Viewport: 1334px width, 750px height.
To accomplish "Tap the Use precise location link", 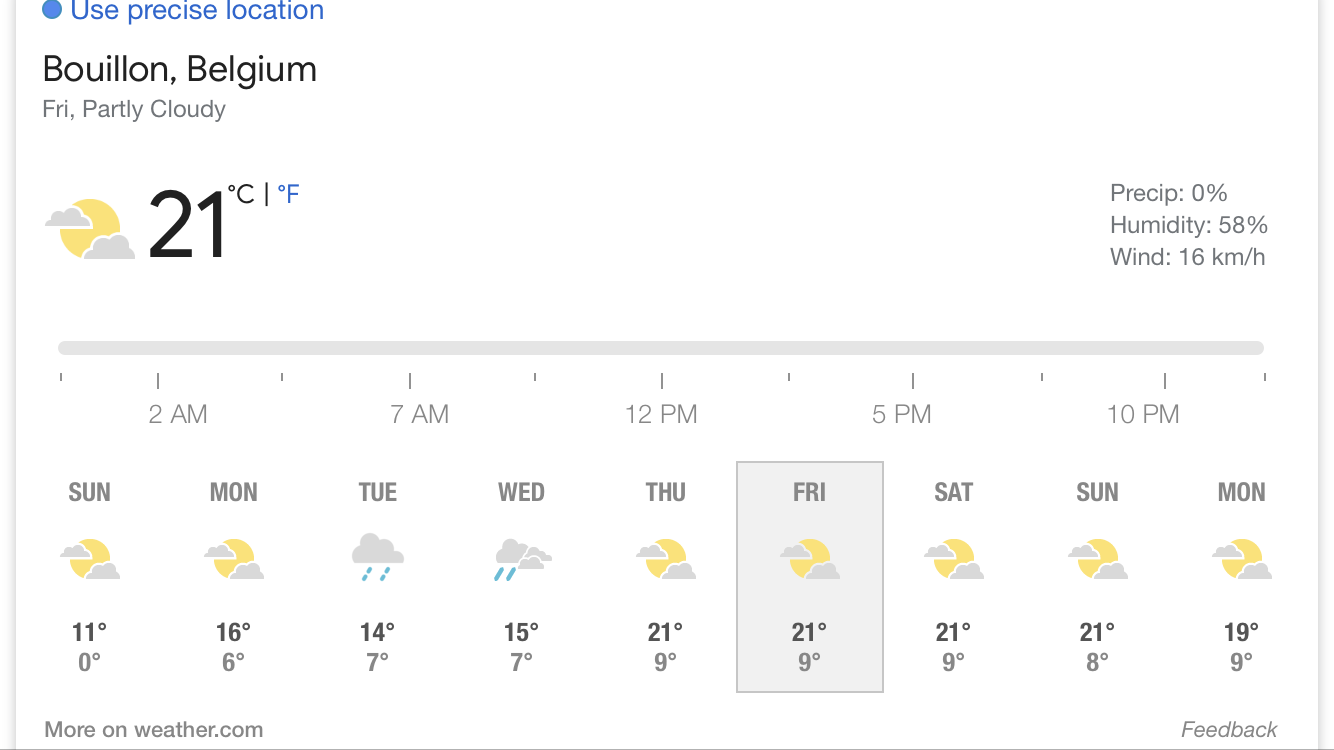I will [x=197, y=12].
